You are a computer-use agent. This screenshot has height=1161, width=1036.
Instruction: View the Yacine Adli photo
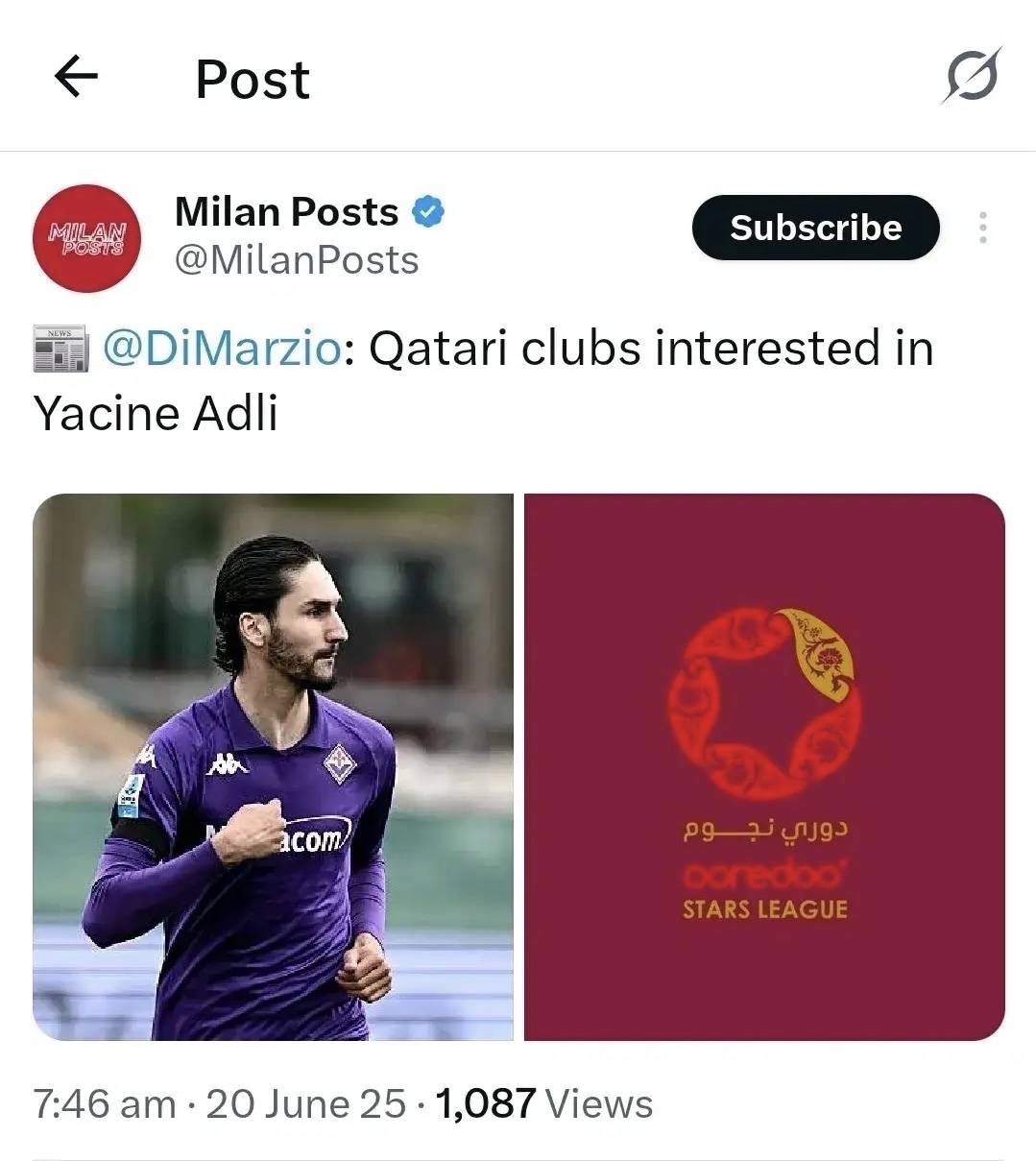[274, 766]
